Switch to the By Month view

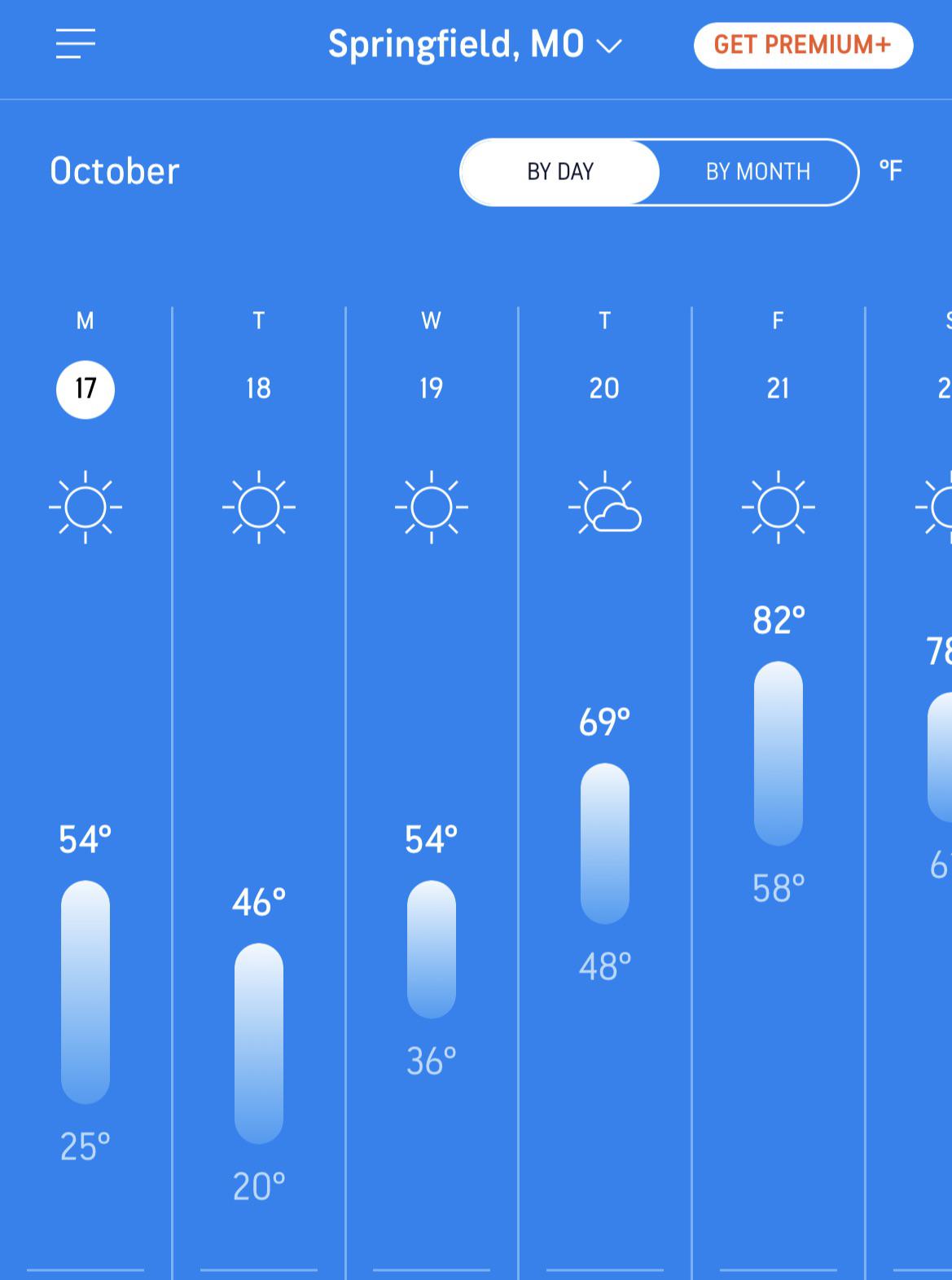pos(757,172)
